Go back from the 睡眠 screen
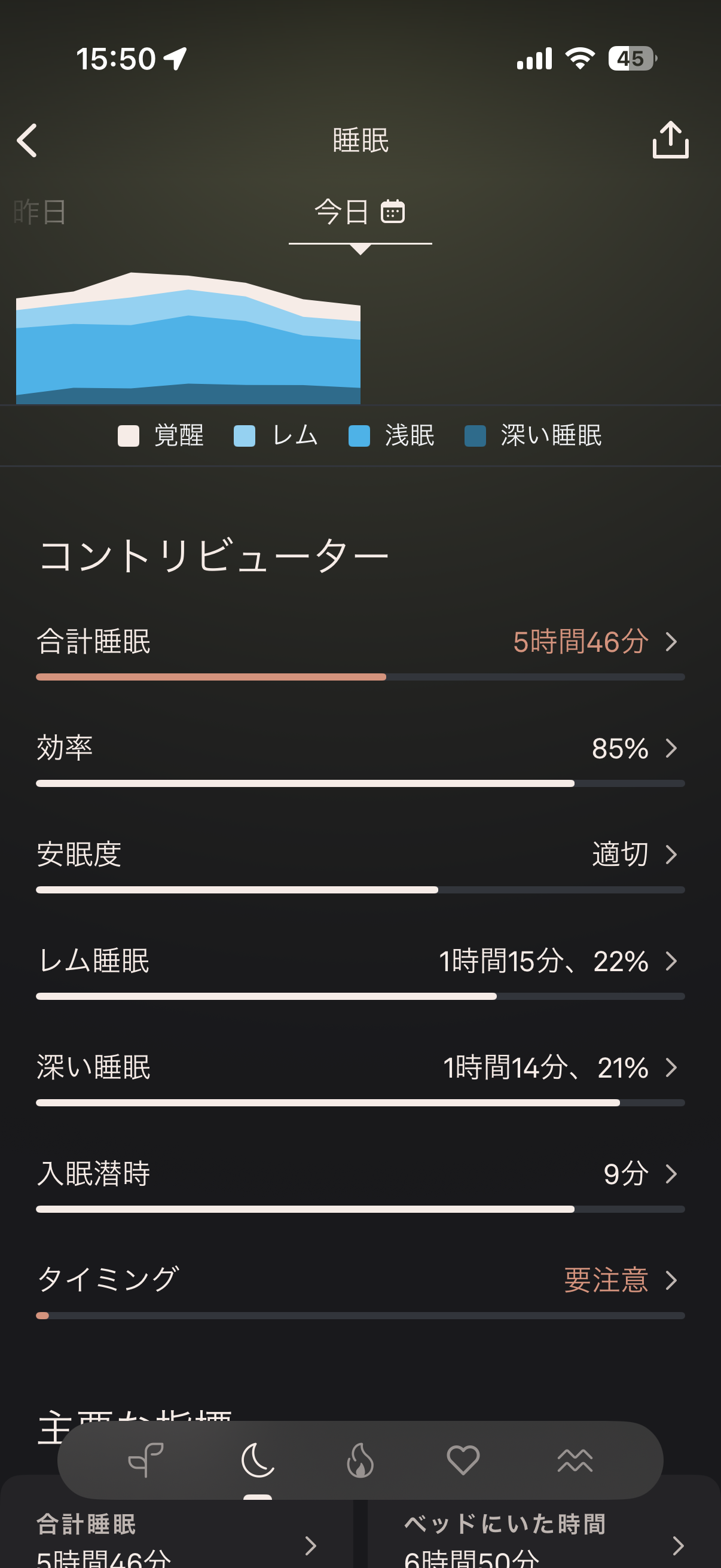Image resolution: width=721 pixels, height=1568 pixels. pyautogui.click(x=28, y=141)
